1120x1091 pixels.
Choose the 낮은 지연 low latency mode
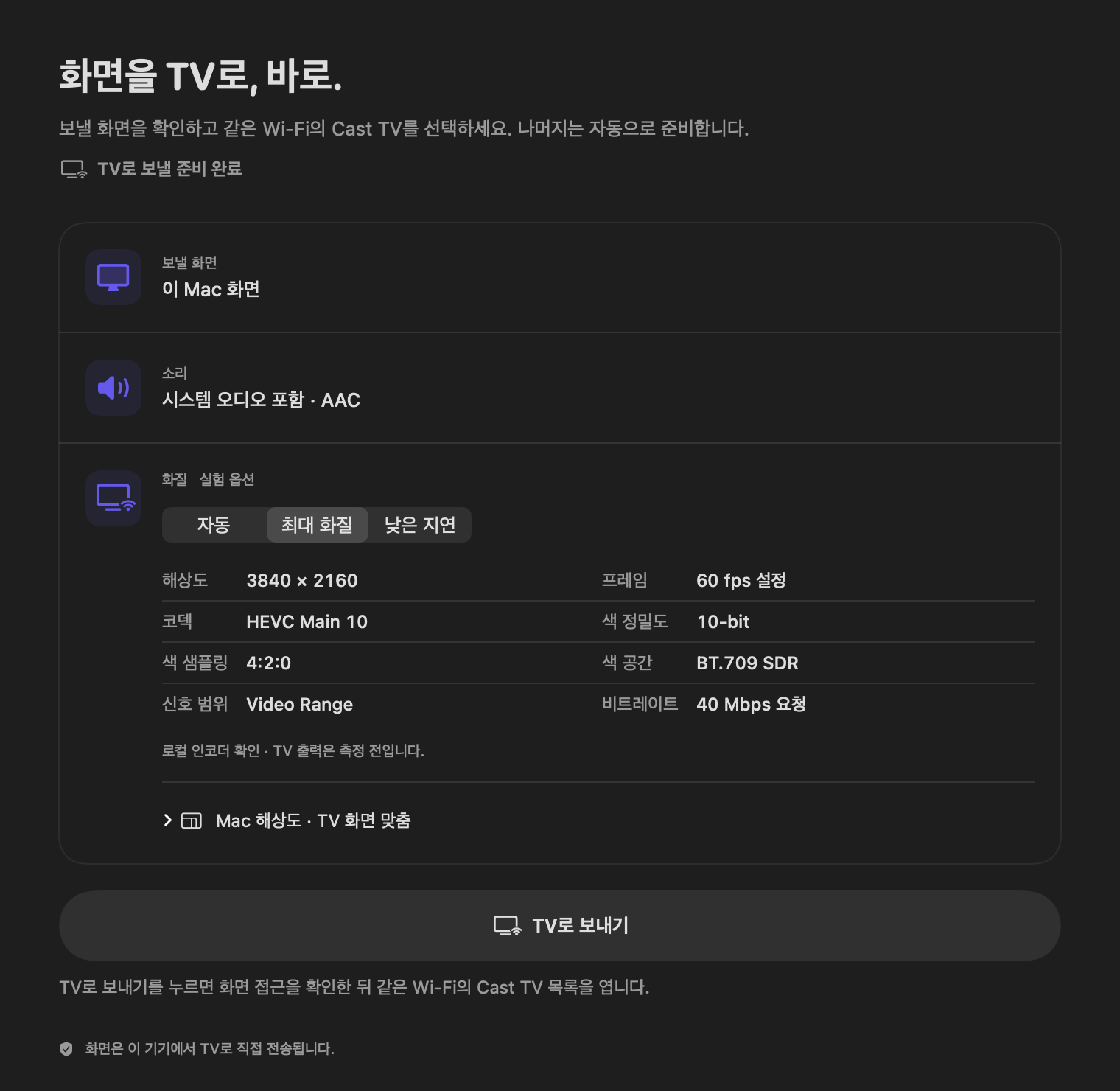(x=420, y=525)
